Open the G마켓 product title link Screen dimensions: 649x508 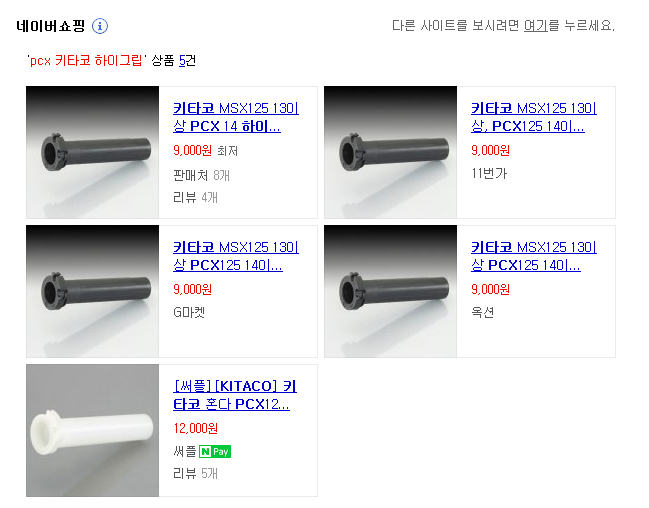pyautogui.click(x=236, y=256)
